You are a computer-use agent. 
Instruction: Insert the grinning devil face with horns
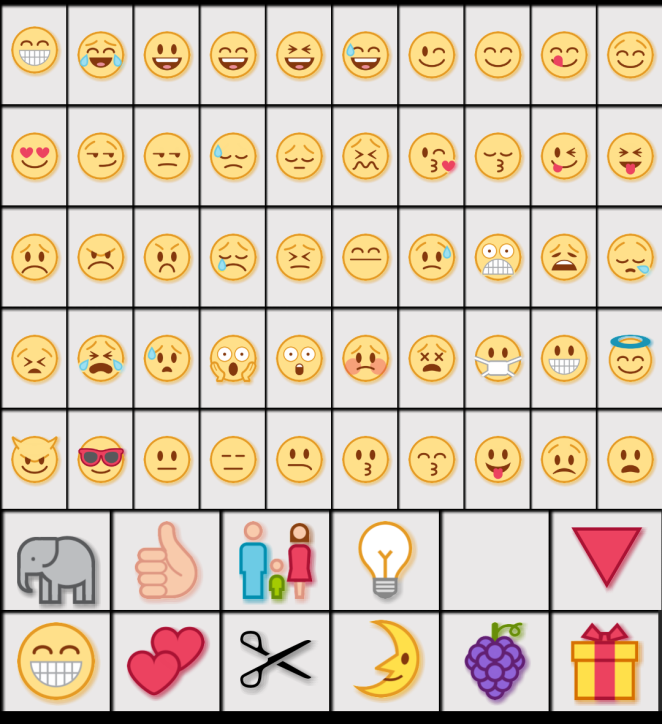pos(35,459)
